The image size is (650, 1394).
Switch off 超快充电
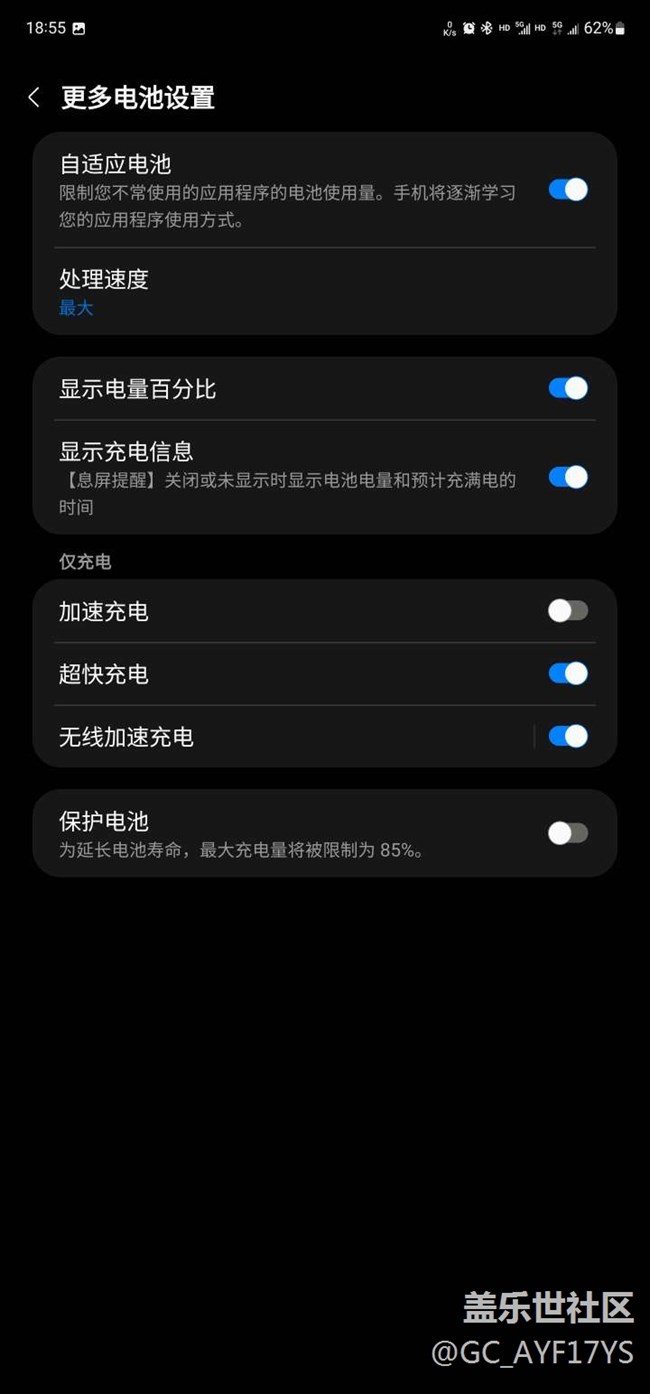click(567, 674)
